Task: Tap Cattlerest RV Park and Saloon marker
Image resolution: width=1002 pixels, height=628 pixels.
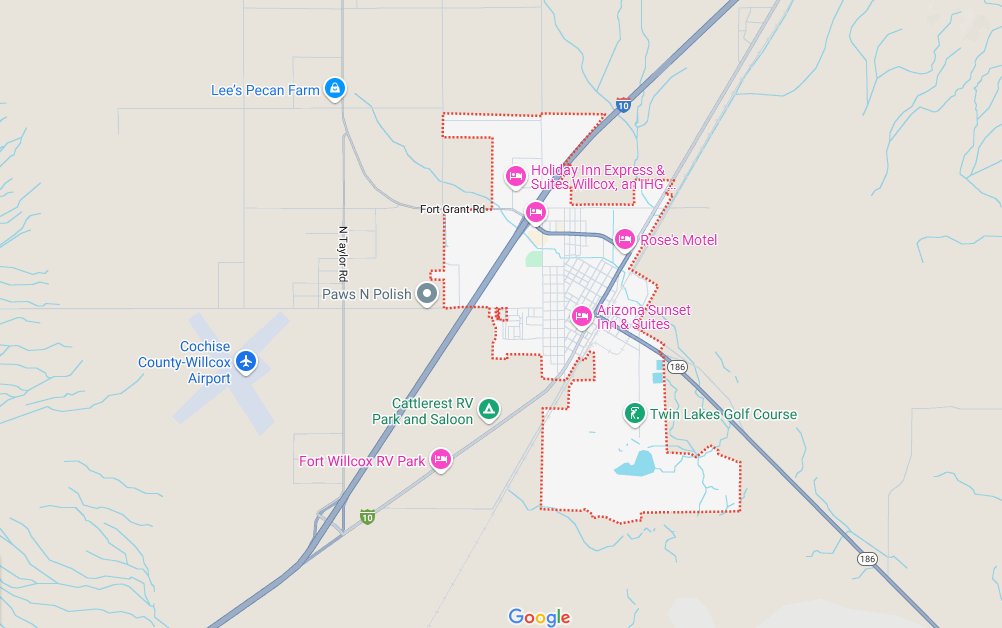Action: coord(488,408)
